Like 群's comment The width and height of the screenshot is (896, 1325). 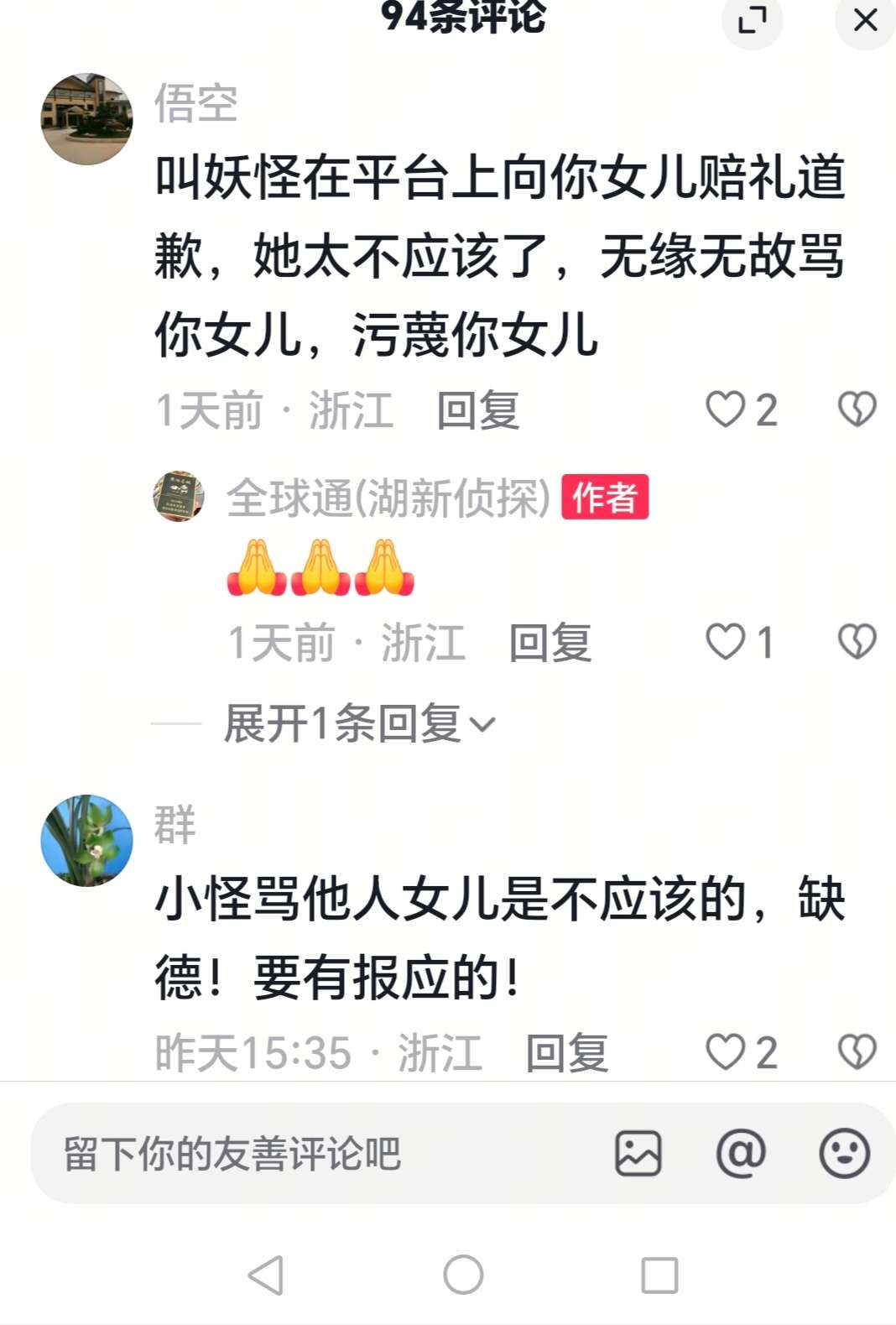point(726,1051)
